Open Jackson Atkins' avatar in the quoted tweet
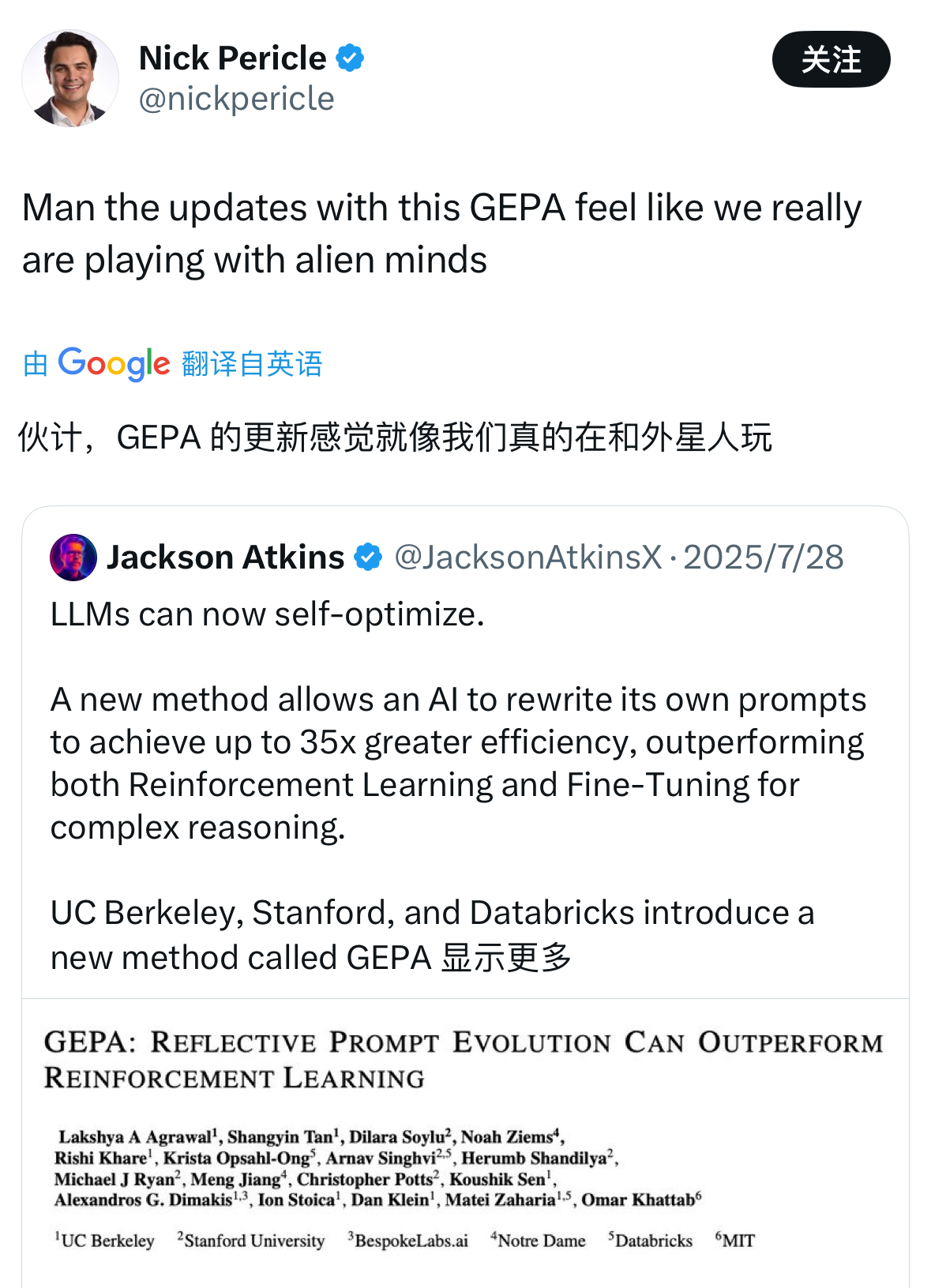The image size is (931, 1288). [73, 557]
